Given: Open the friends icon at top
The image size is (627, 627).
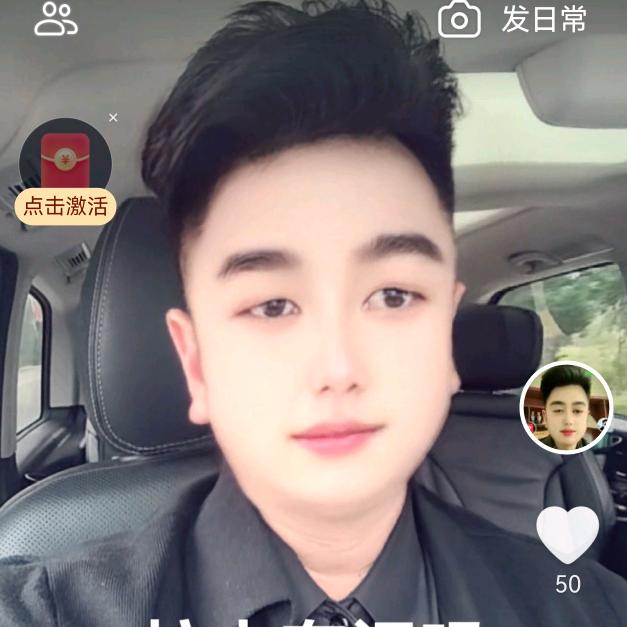Looking at the screenshot, I should pyautogui.click(x=55, y=18).
